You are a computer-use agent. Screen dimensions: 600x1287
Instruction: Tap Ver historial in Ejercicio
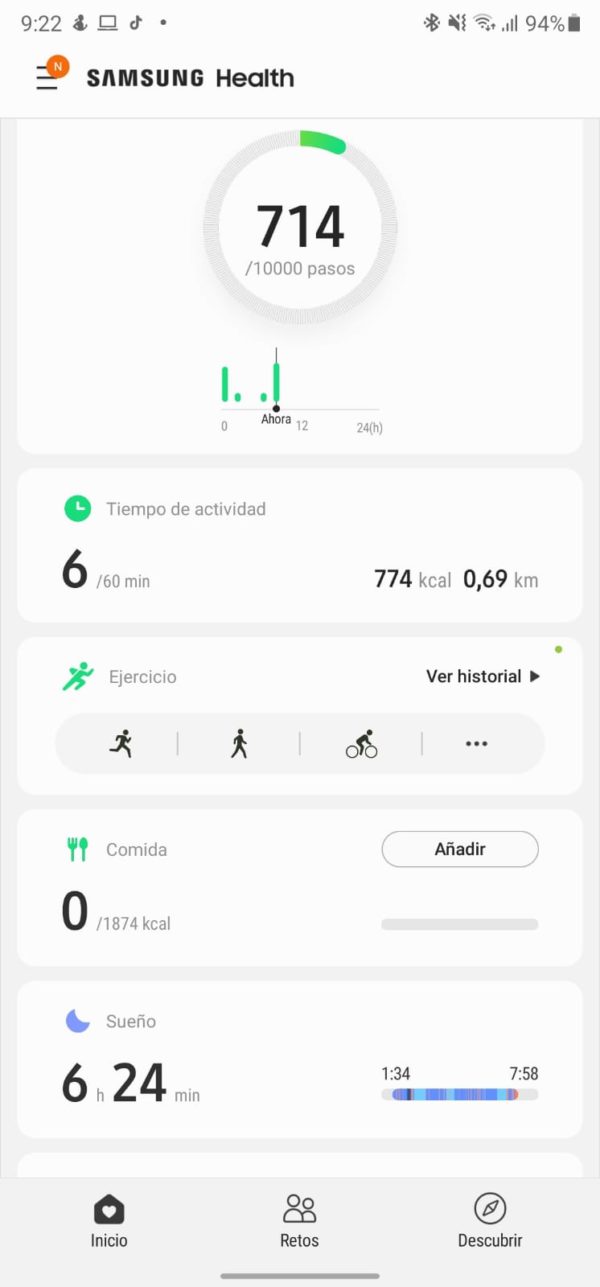[x=483, y=677]
